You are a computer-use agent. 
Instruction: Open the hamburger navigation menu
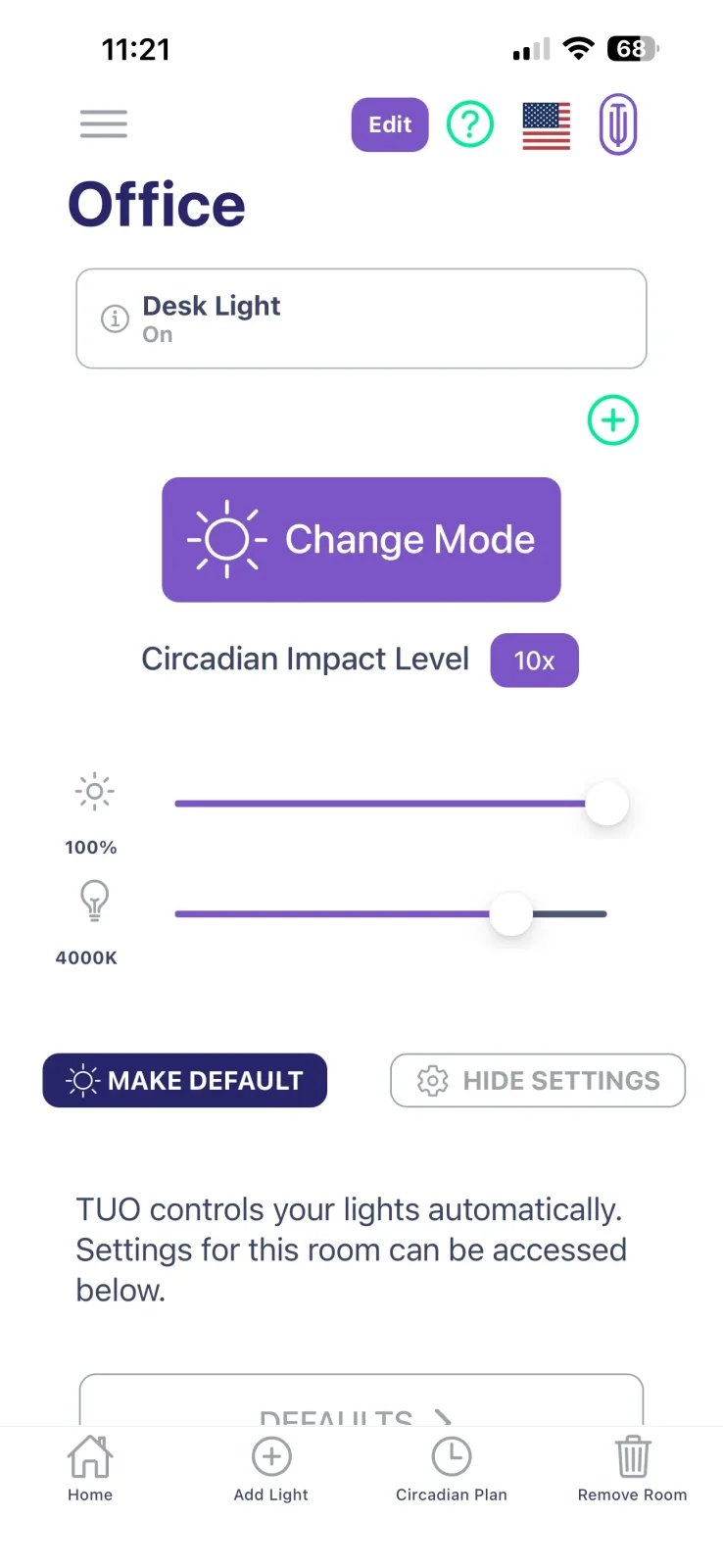102,123
